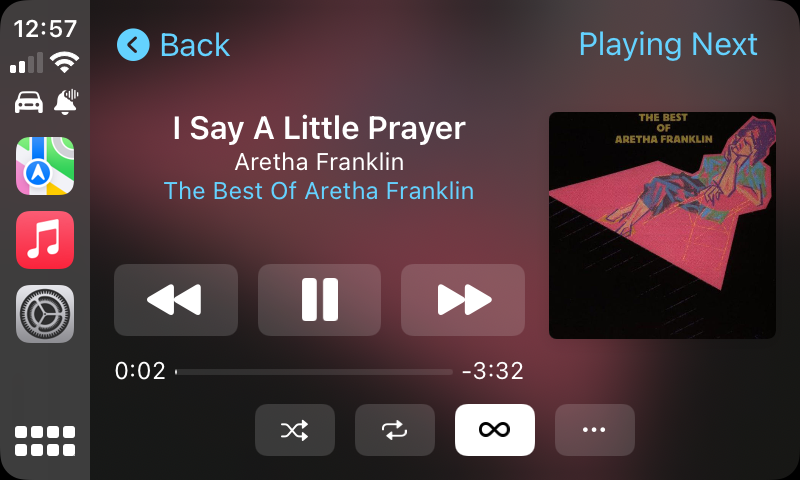This screenshot has width=800, height=480.
Task: Tap the playback progress bar
Action: point(314,372)
